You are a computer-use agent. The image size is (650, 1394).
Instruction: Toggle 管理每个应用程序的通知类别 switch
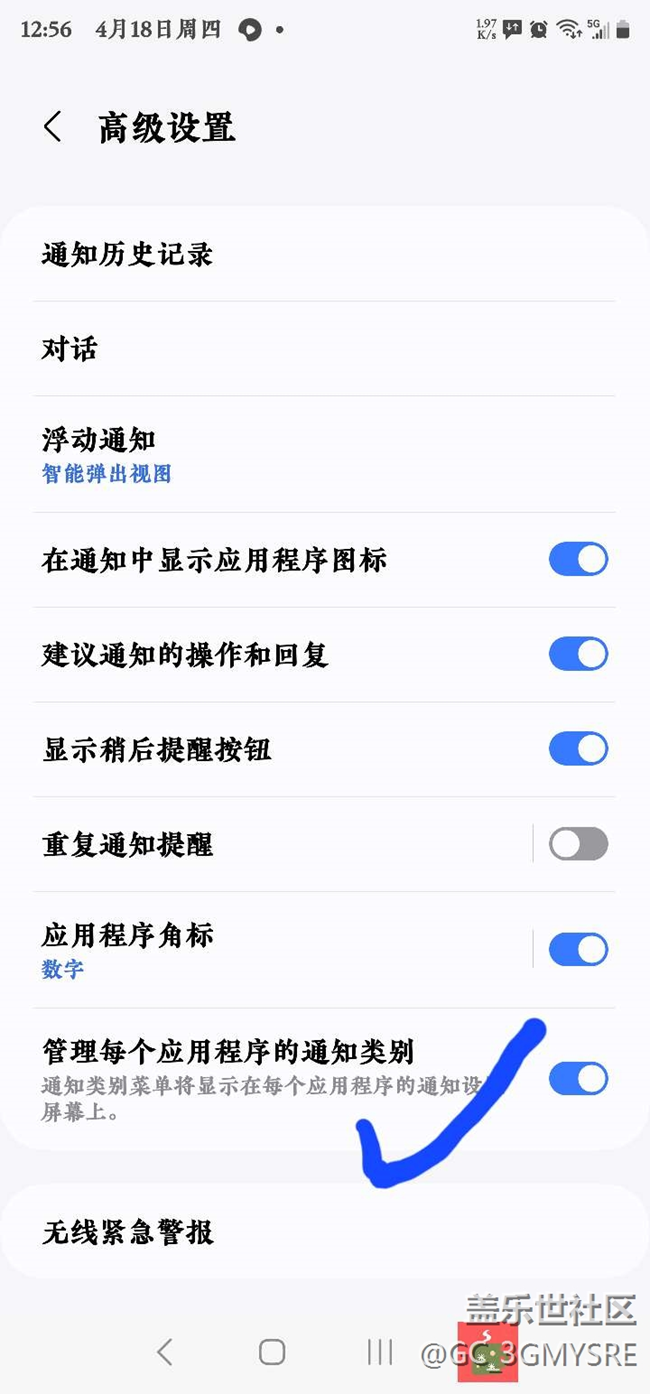pyautogui.click(x=578, y=1078)
